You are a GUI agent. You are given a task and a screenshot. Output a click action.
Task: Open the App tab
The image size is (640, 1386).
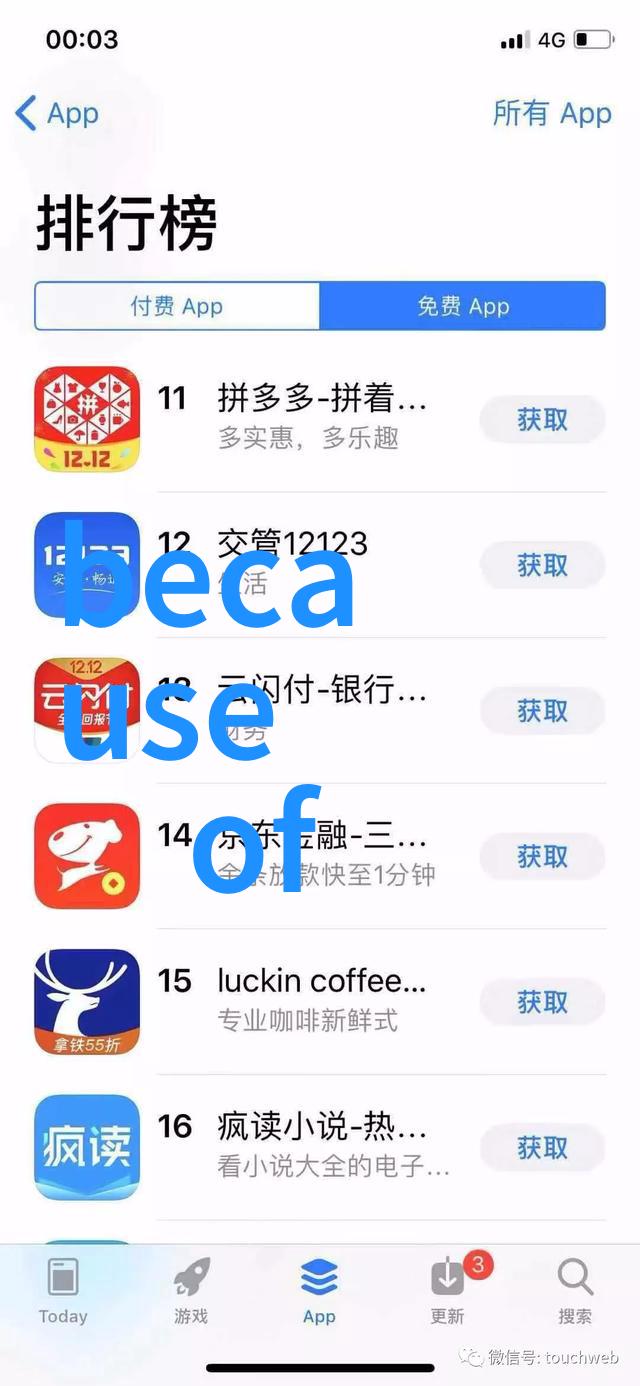[x=319, y=1292]
